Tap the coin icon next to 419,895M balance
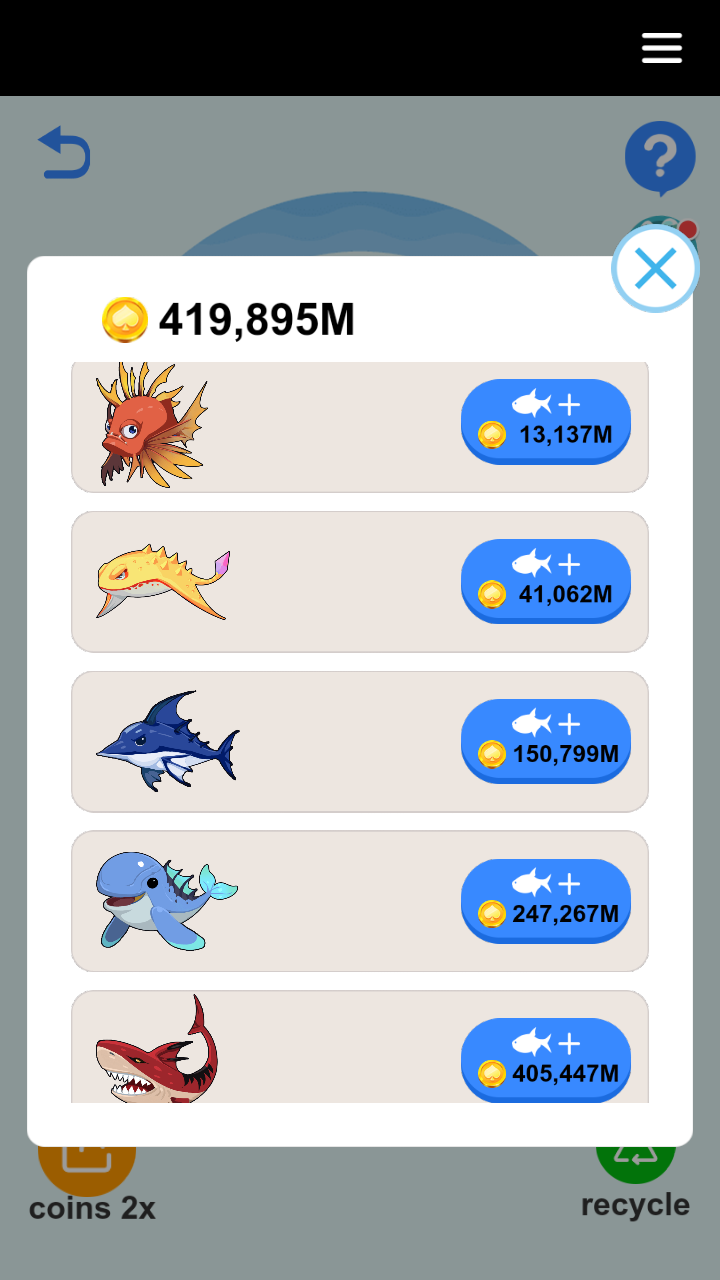Image resolution: width=720 pixels, height=1280 pixels. (124, 318)
